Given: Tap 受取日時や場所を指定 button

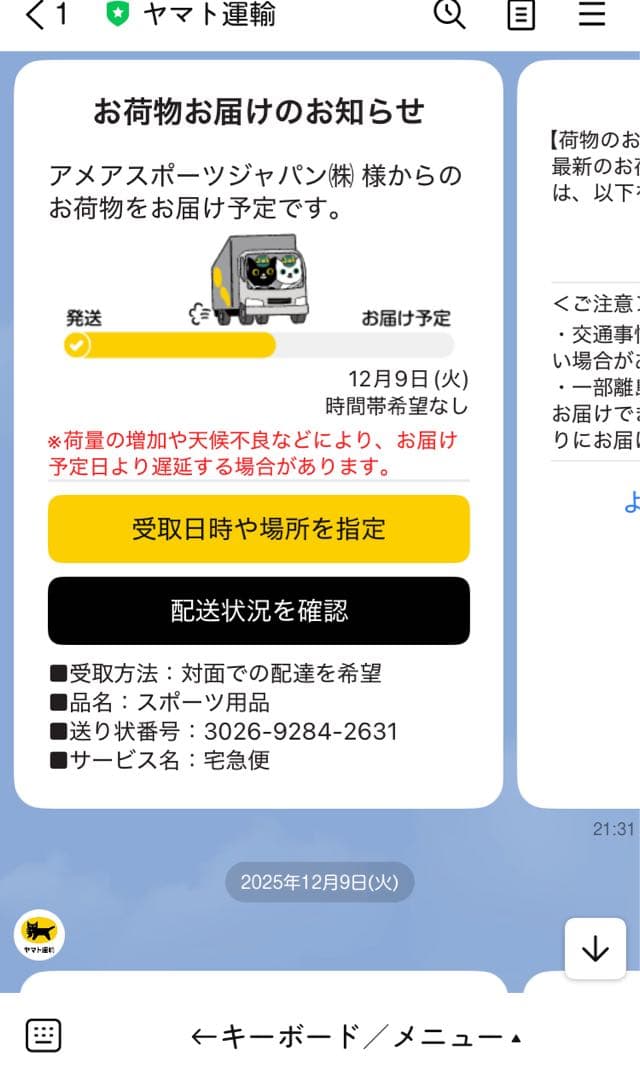Looking at the screenshot, I should [x=258, y=529].
